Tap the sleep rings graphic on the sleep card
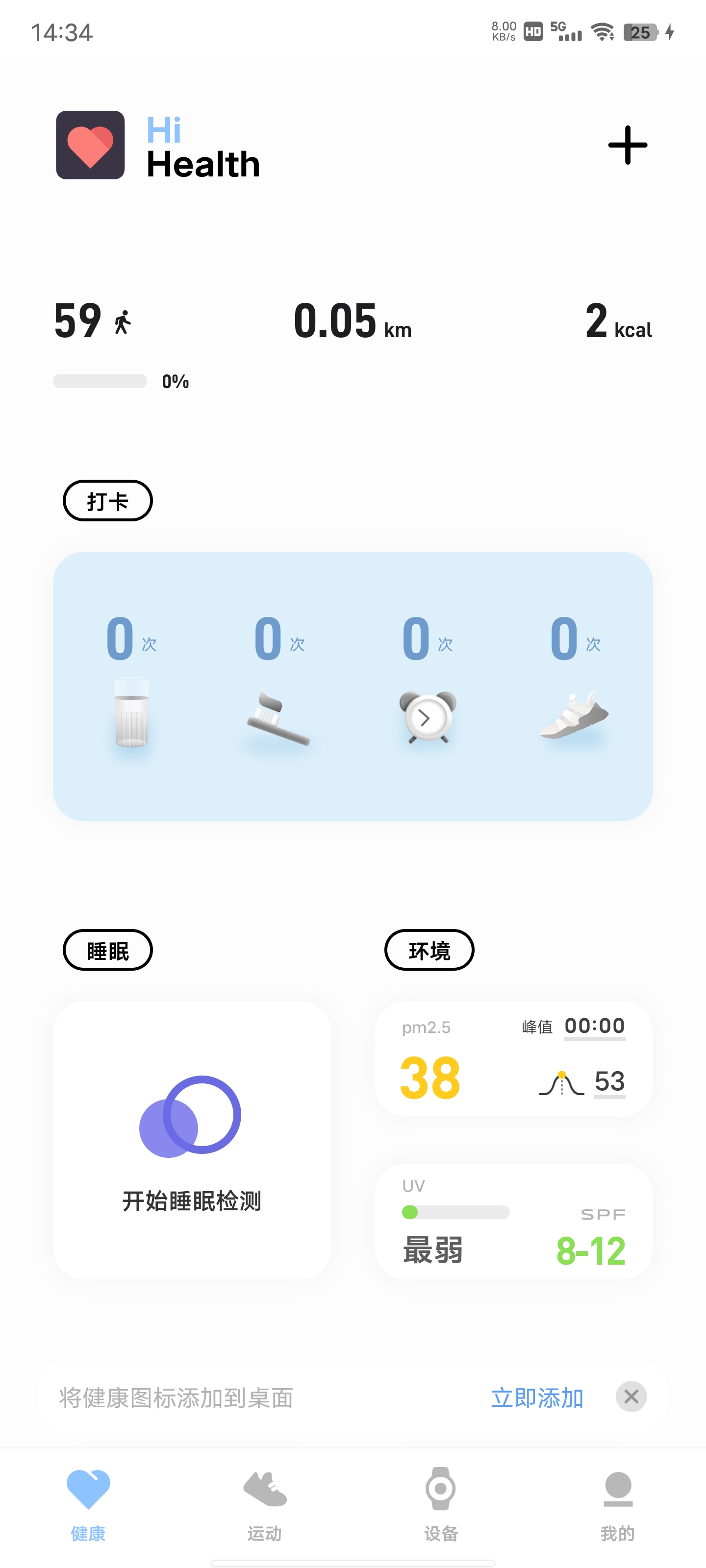706x1568 pixels. (192, 1114)
